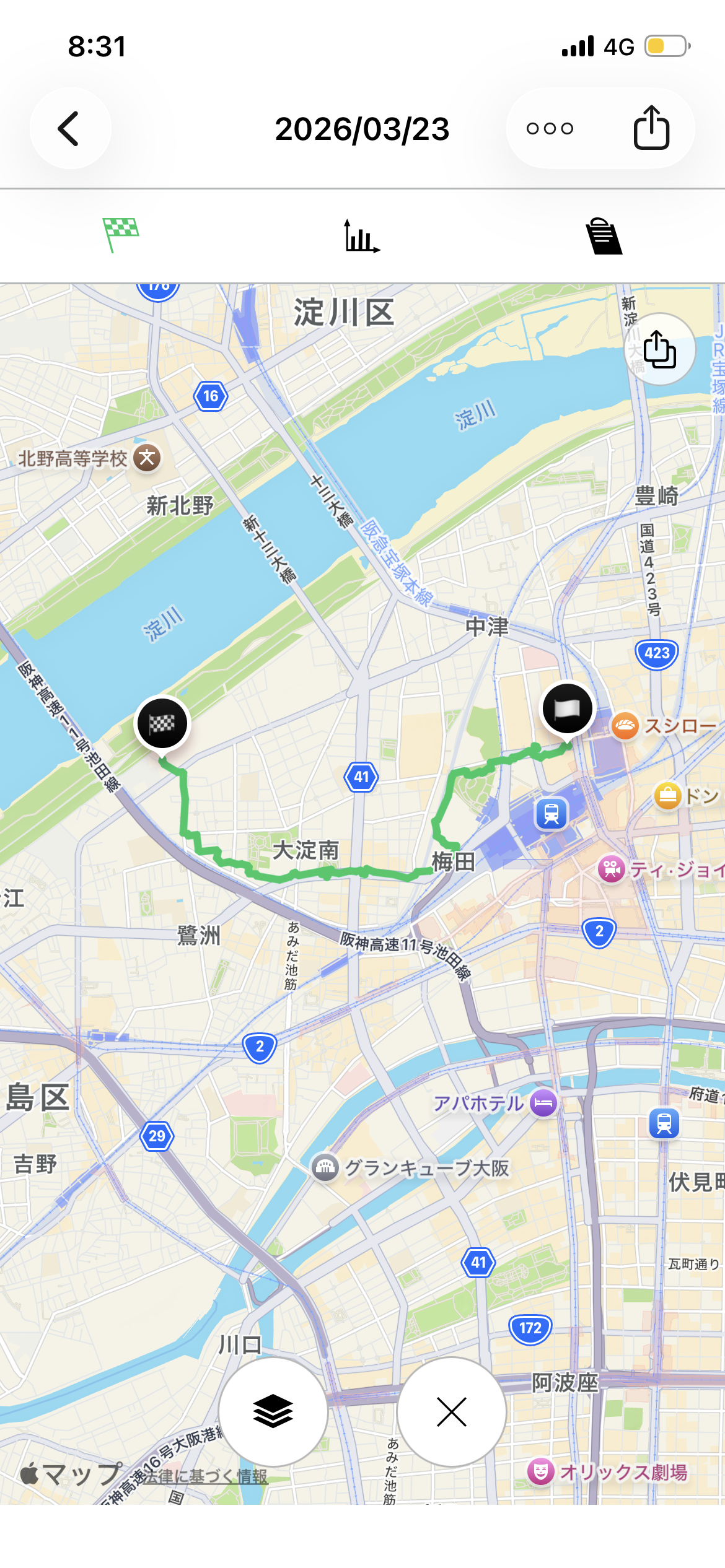Share this route from the header
The width and height of the screenshot is (725, 1568).
point(651,128)
